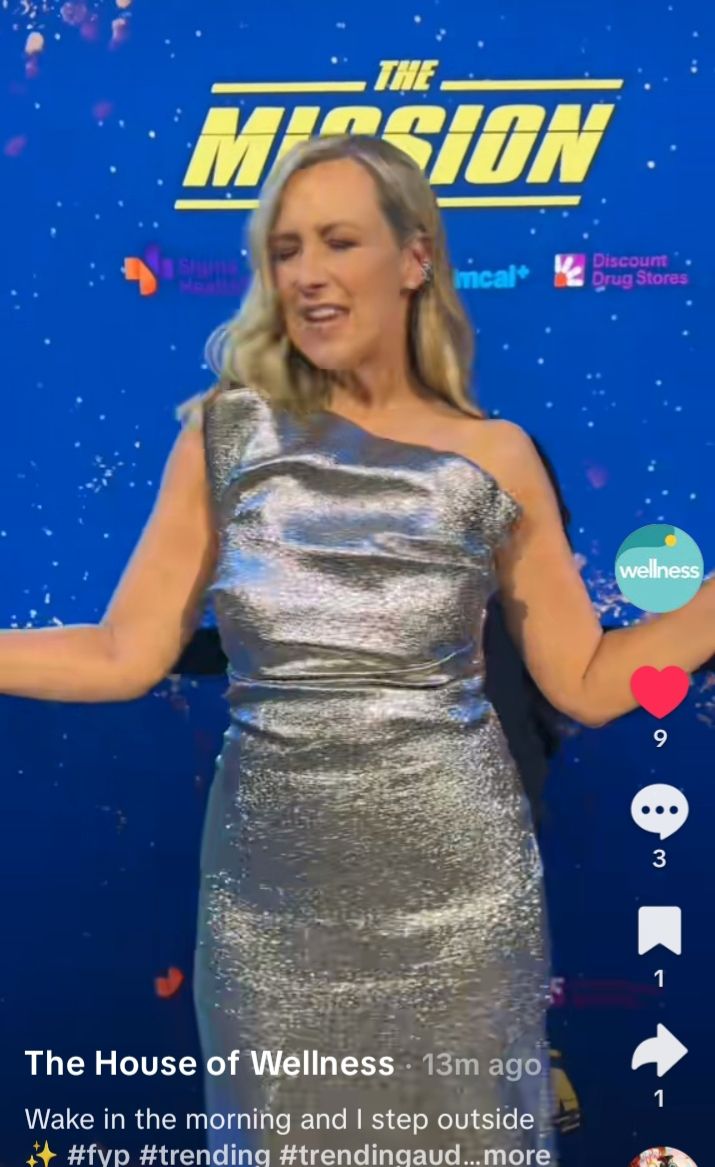The image size is (715, 1167).
Task: Open the spinning sound disc
Action: (x=663, y=1157)
